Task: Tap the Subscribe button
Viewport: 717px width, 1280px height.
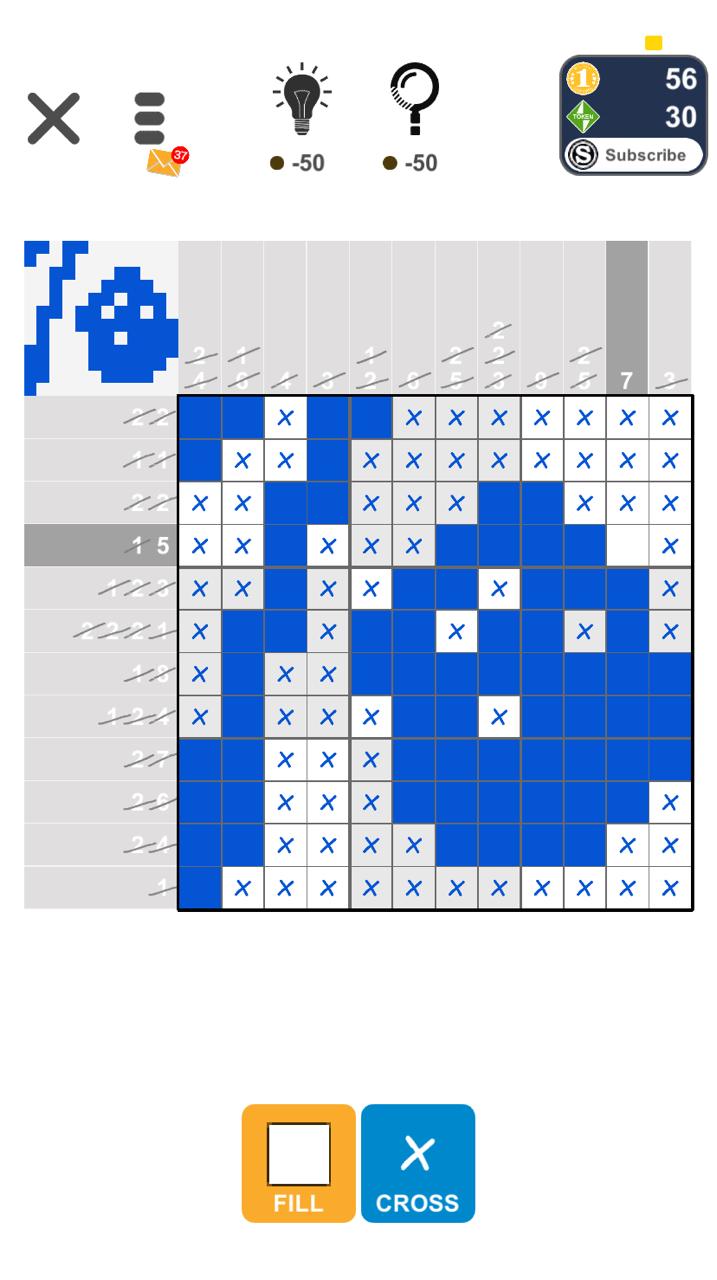Action: [x=634, y=155]
